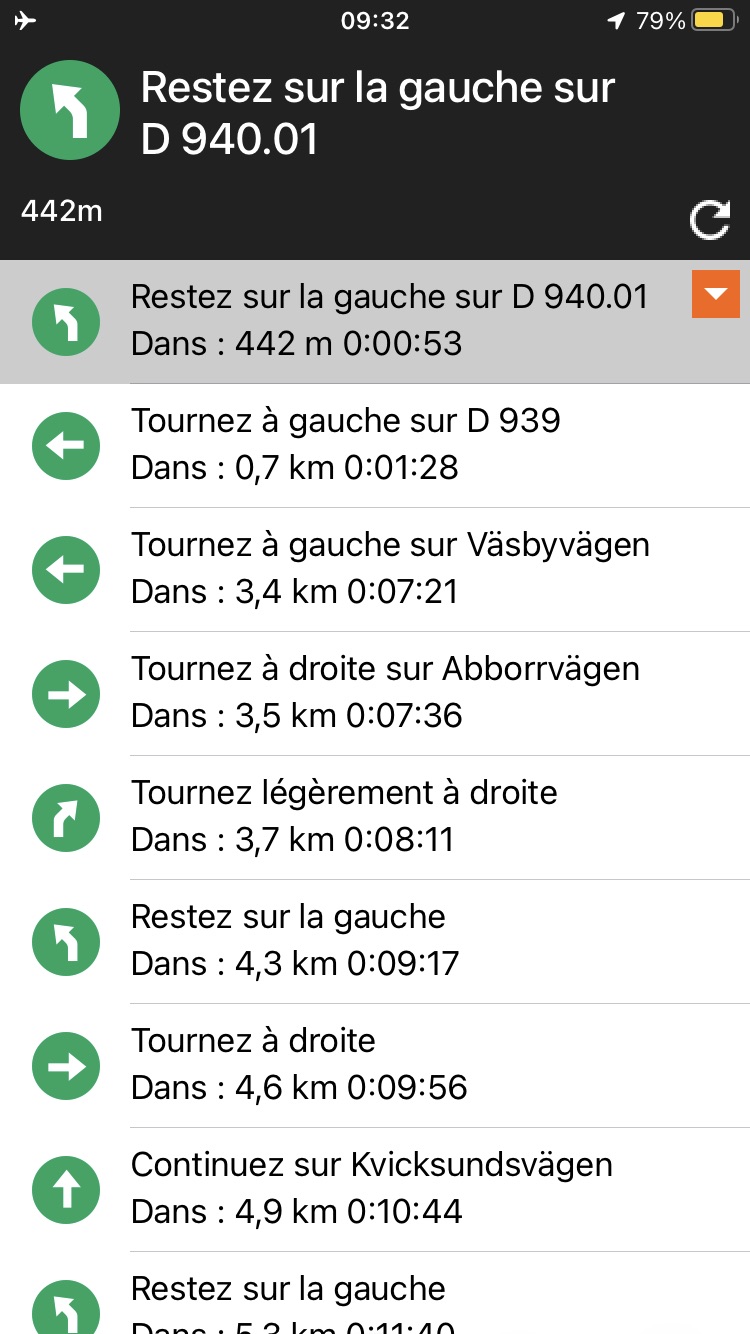This screenshot has height=1334, width=750.
Task: Select the turn onto Väsbyvägen
Action: [x=375, y=569]
